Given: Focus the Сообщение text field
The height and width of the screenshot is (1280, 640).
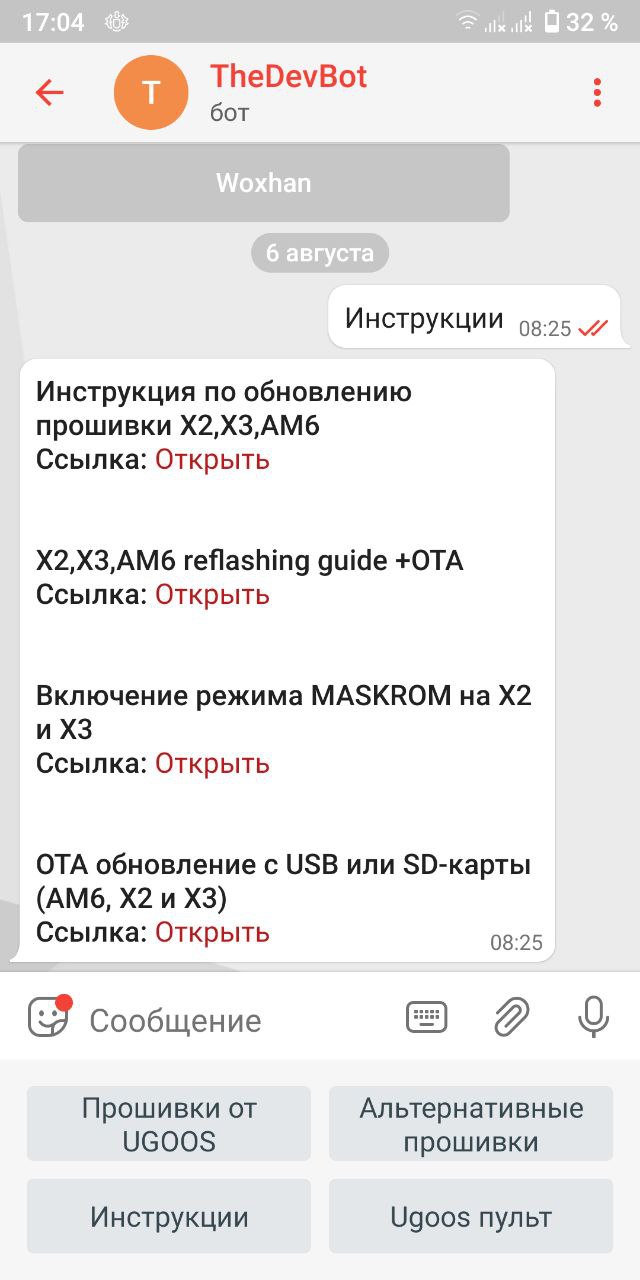Looking at the screenshot, I should (238, 1020).
